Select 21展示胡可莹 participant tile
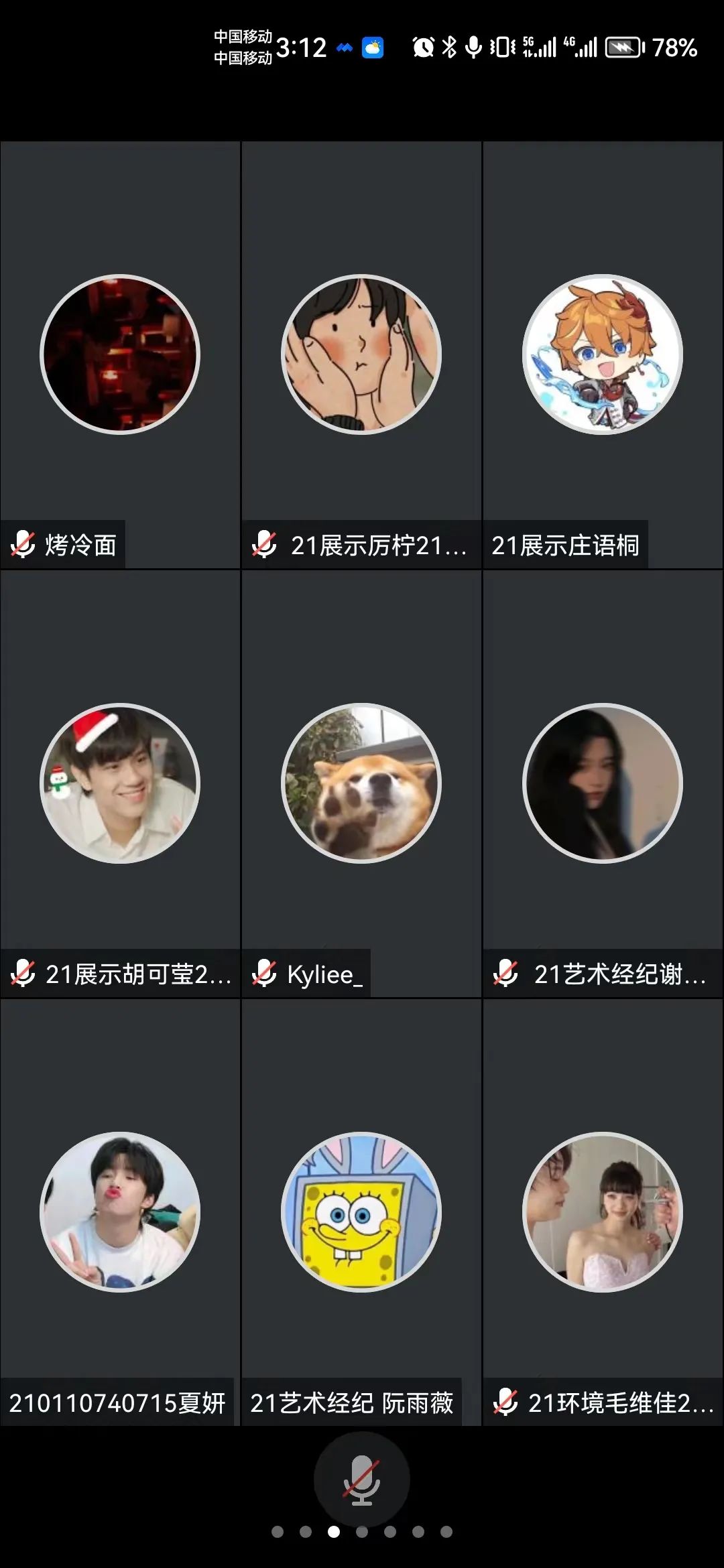Image resolution: width=724 pixels, height=1568 pixels. [120, 784]
